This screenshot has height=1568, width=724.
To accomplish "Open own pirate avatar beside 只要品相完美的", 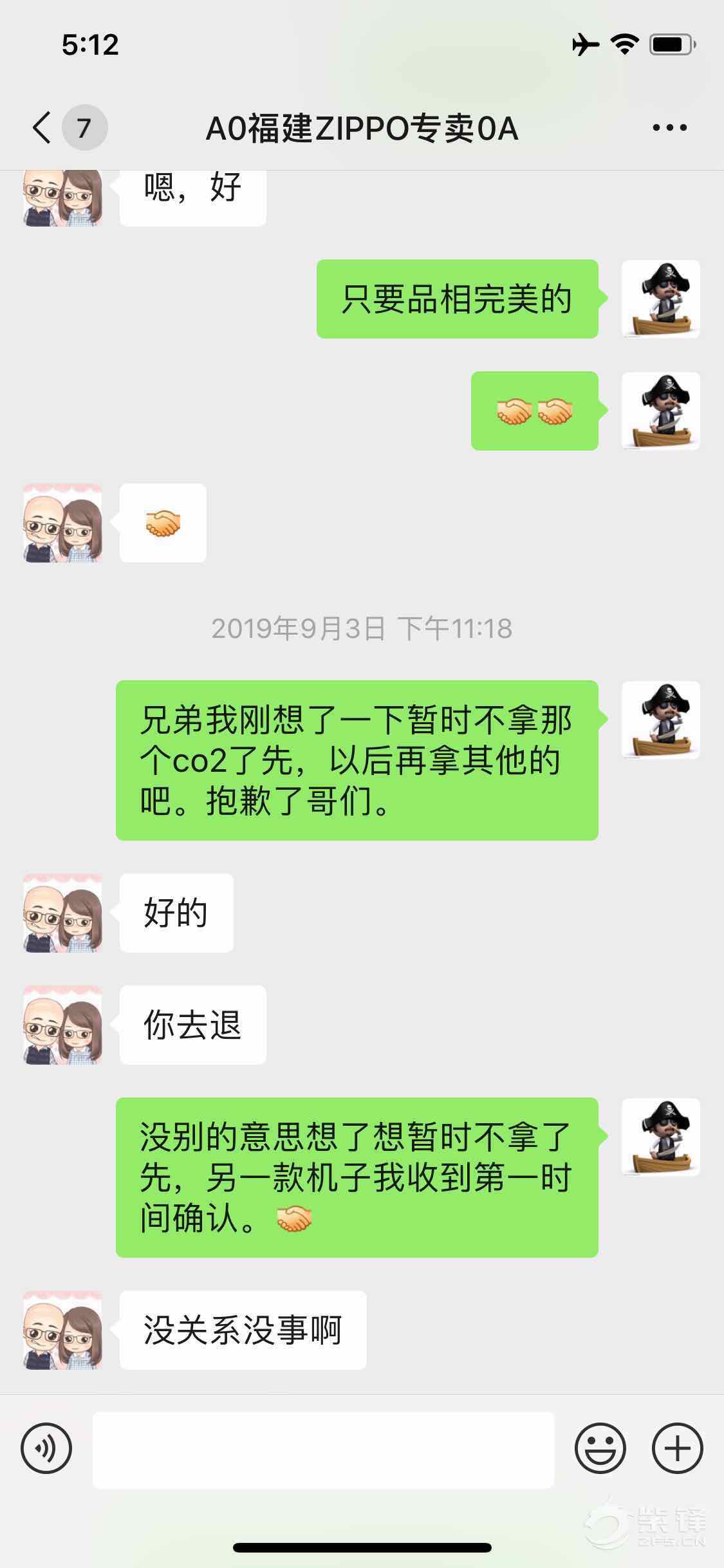I will (x=660, y=299).
